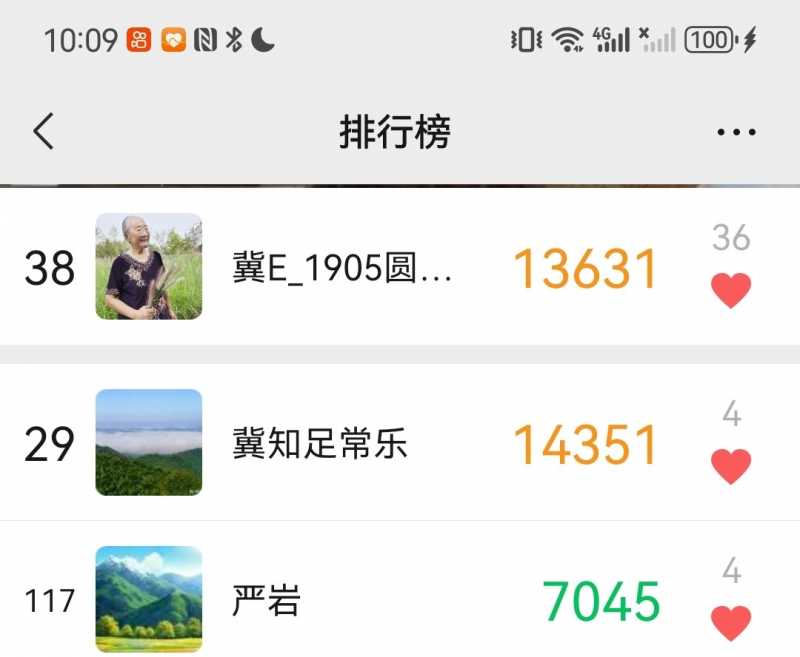Give 严岩 a heart like
The image size is (800, 657).
(x=731, y=622)
